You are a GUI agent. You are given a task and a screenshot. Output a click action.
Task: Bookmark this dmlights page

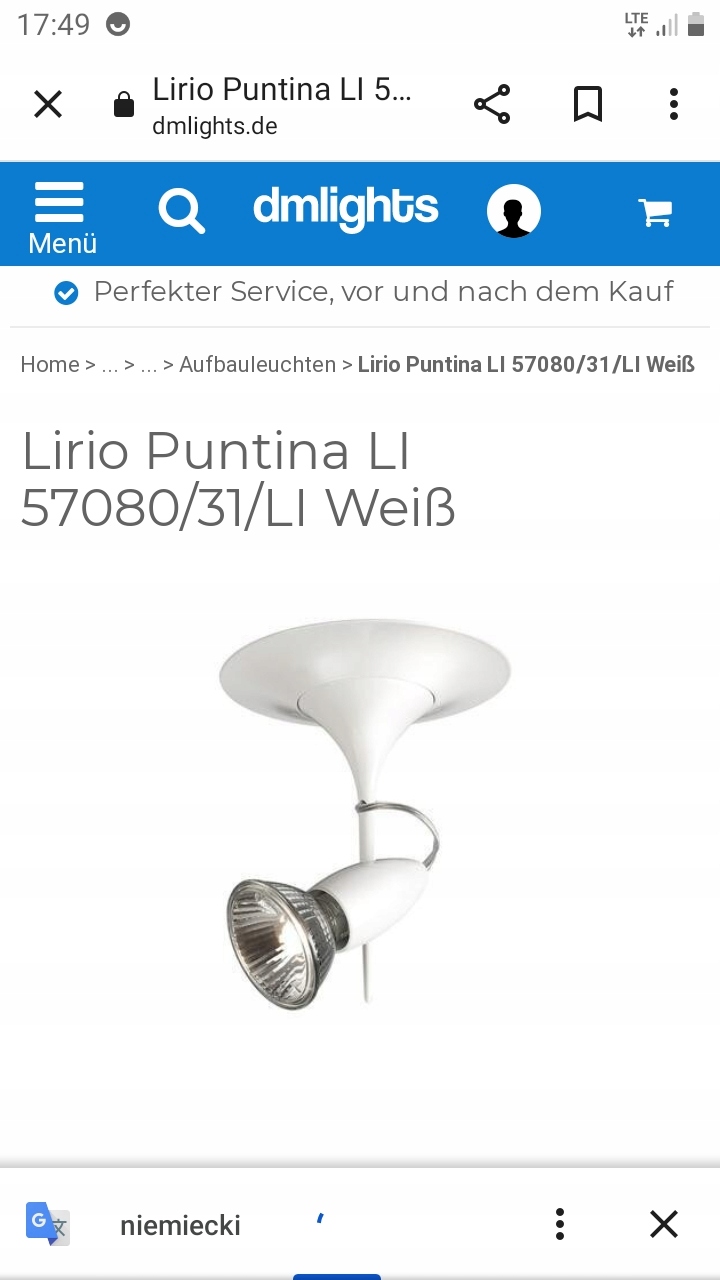coord(587,104)
